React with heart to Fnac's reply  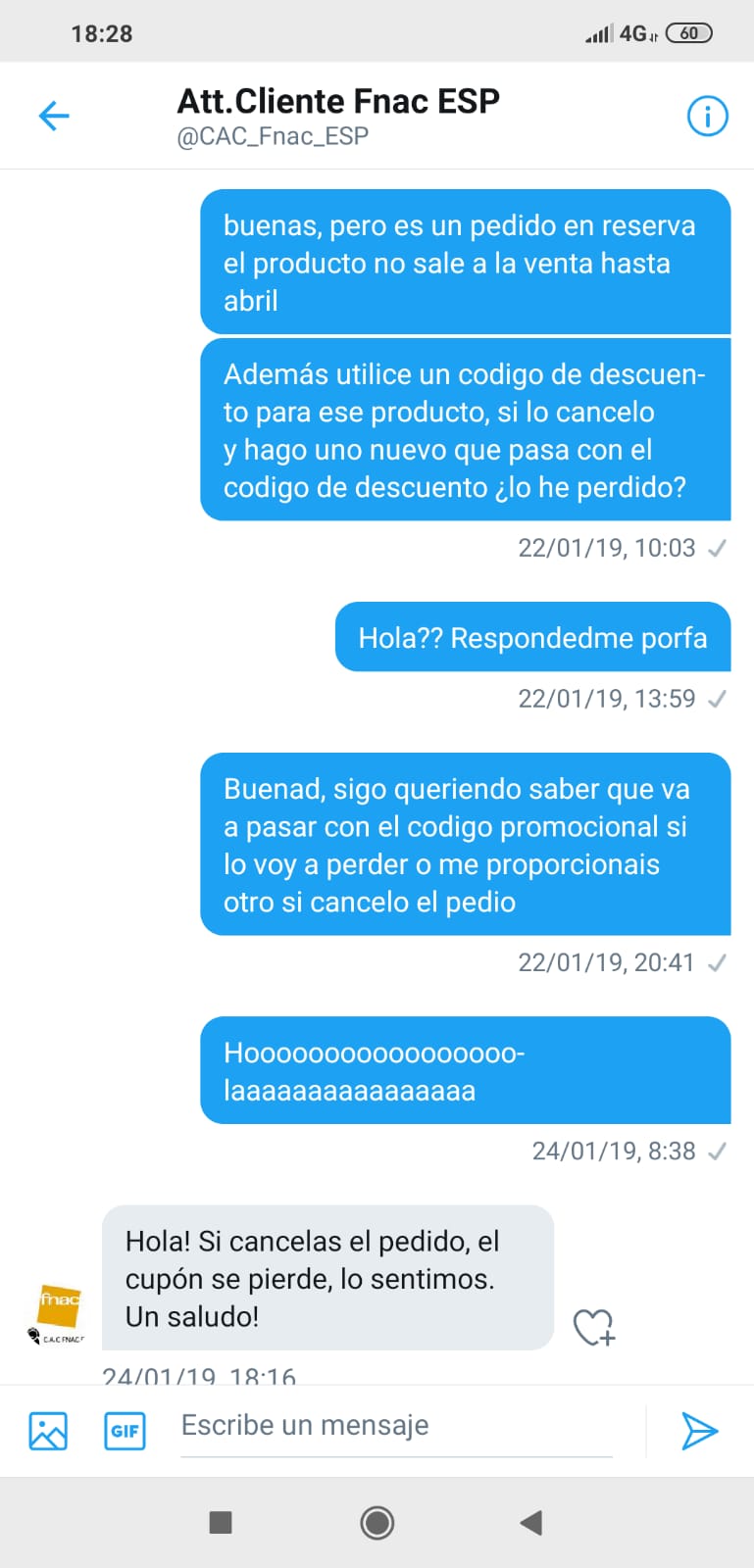pos(593,1327)
